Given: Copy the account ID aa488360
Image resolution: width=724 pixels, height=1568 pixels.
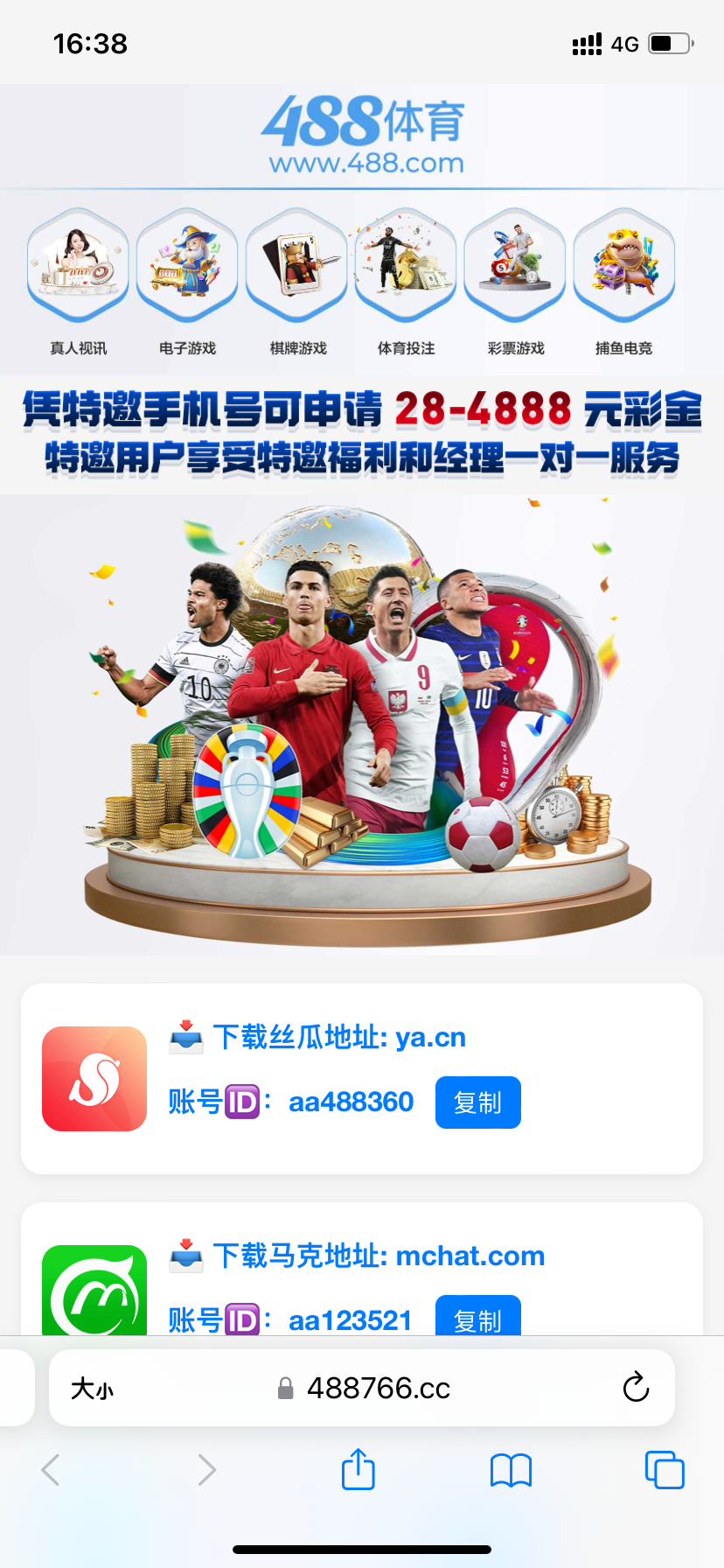Looking at the screenshot, I should tap(477, 1102).
